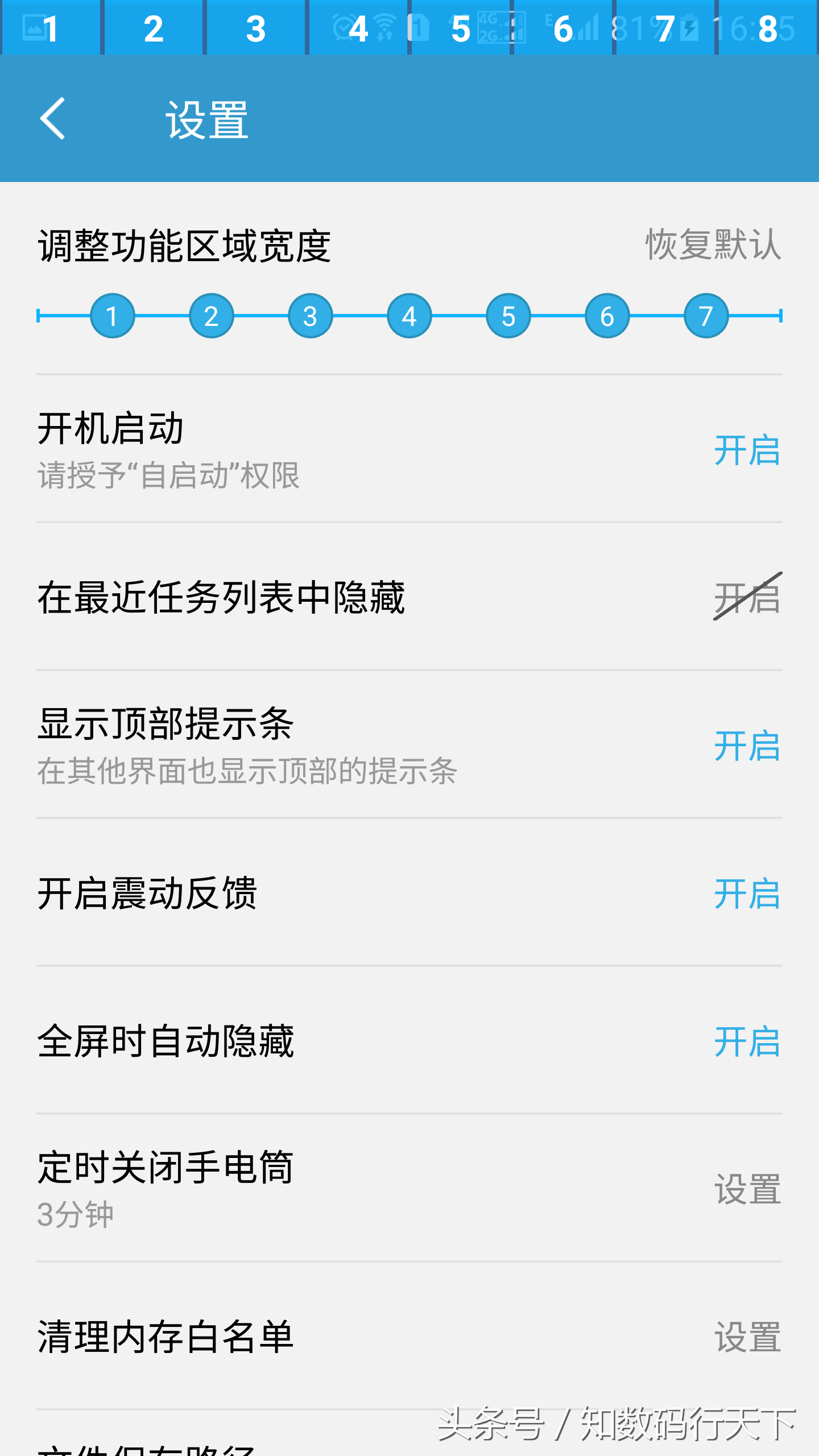Select width handle number 4
Viewport: 819px width, 1456px height.
click(409, 316)
